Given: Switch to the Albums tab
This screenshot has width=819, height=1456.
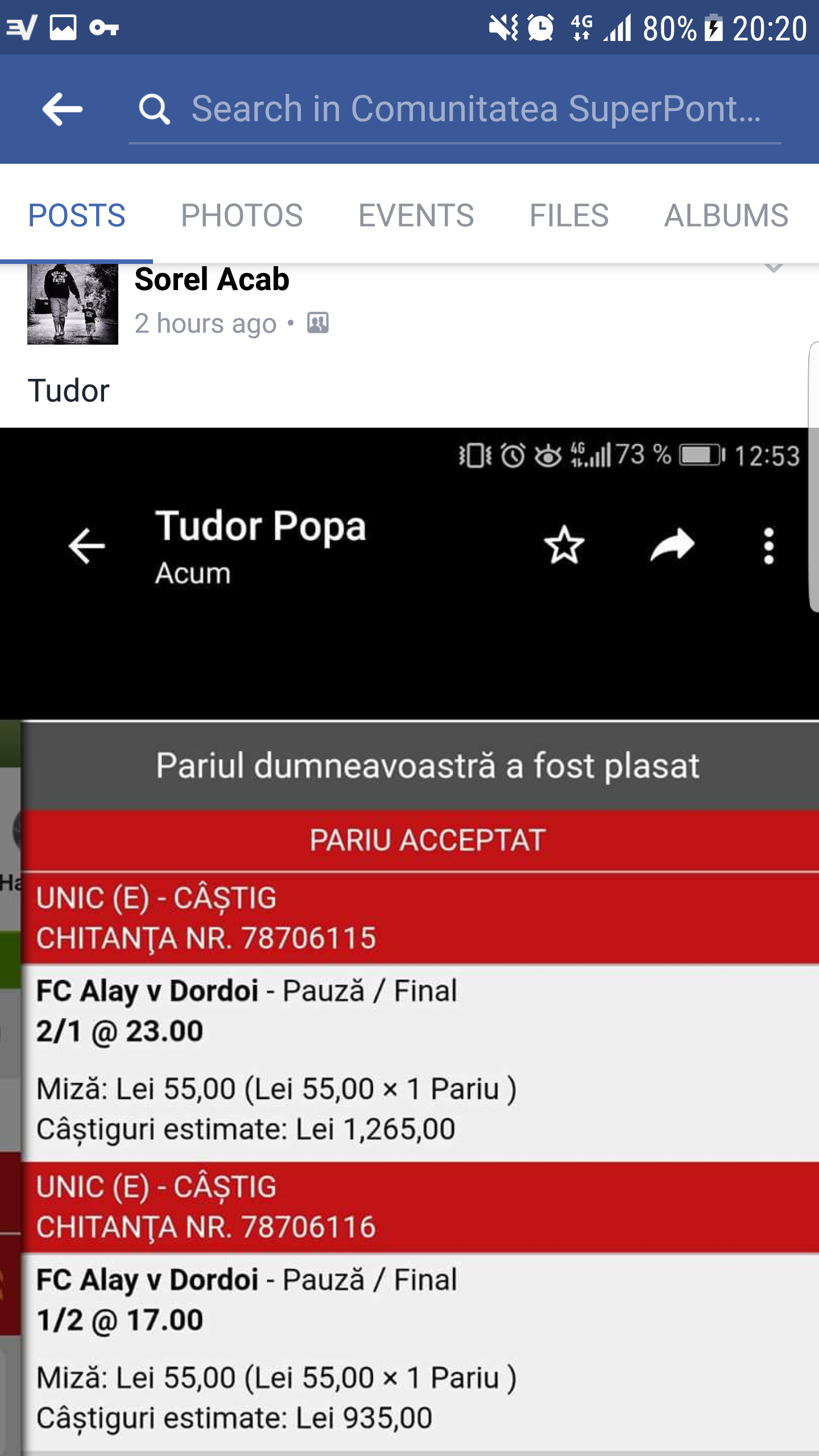Looking at the screenshot, I should click(x=726, y=216).
